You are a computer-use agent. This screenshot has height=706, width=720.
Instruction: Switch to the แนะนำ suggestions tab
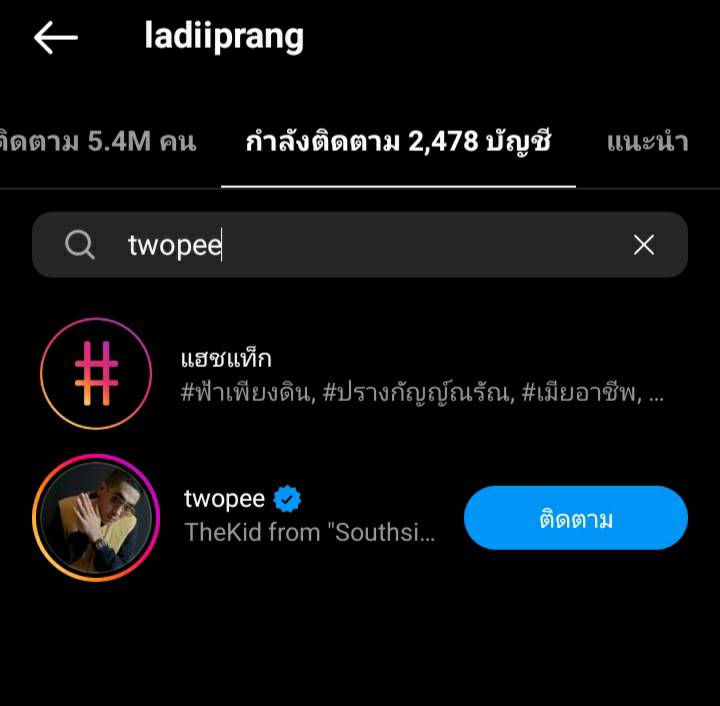click(x=647, y=142)
